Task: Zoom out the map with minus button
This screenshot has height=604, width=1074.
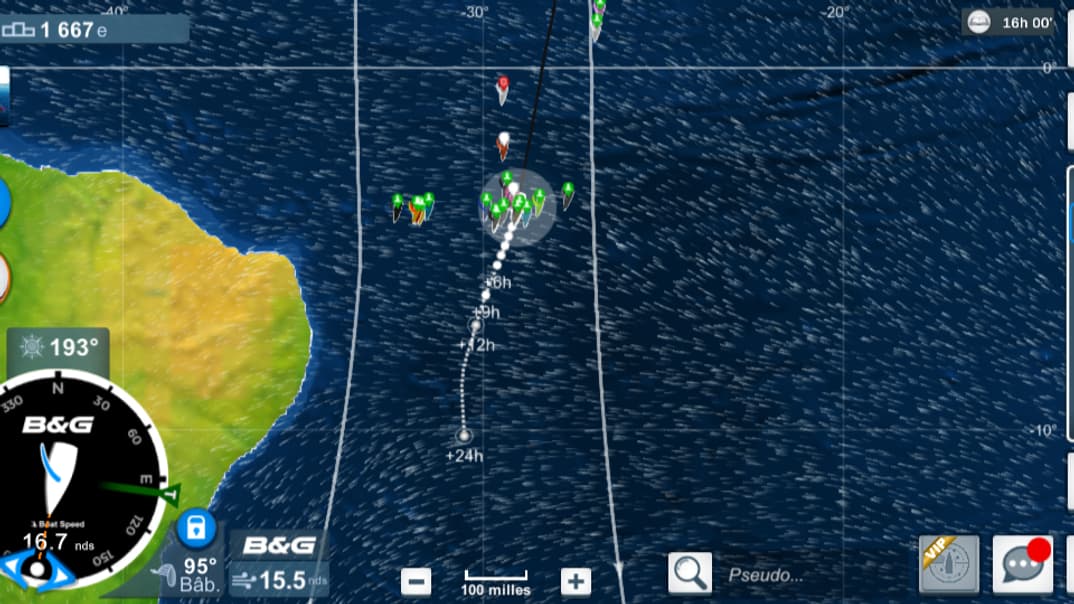Action: pos(416,581)
